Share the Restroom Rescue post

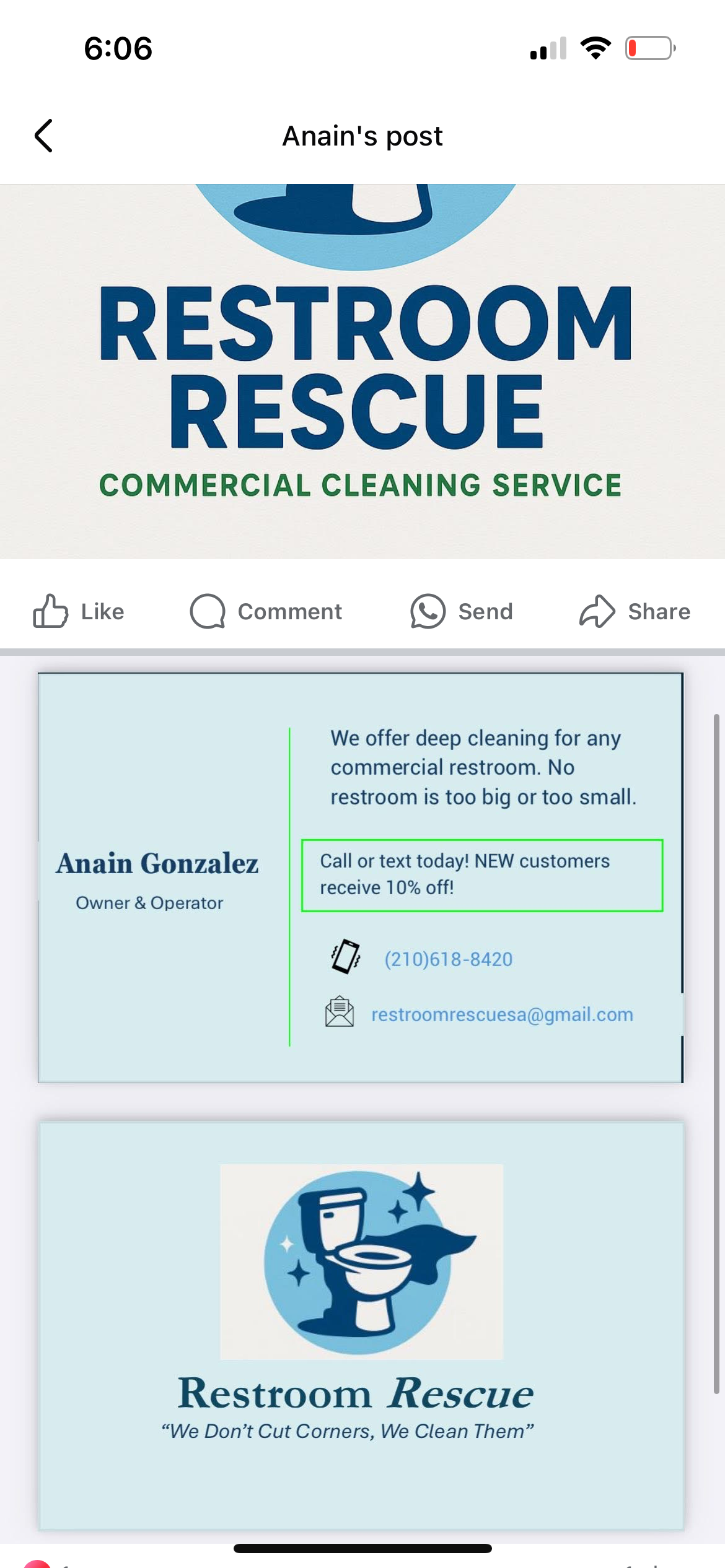point(635,611)
